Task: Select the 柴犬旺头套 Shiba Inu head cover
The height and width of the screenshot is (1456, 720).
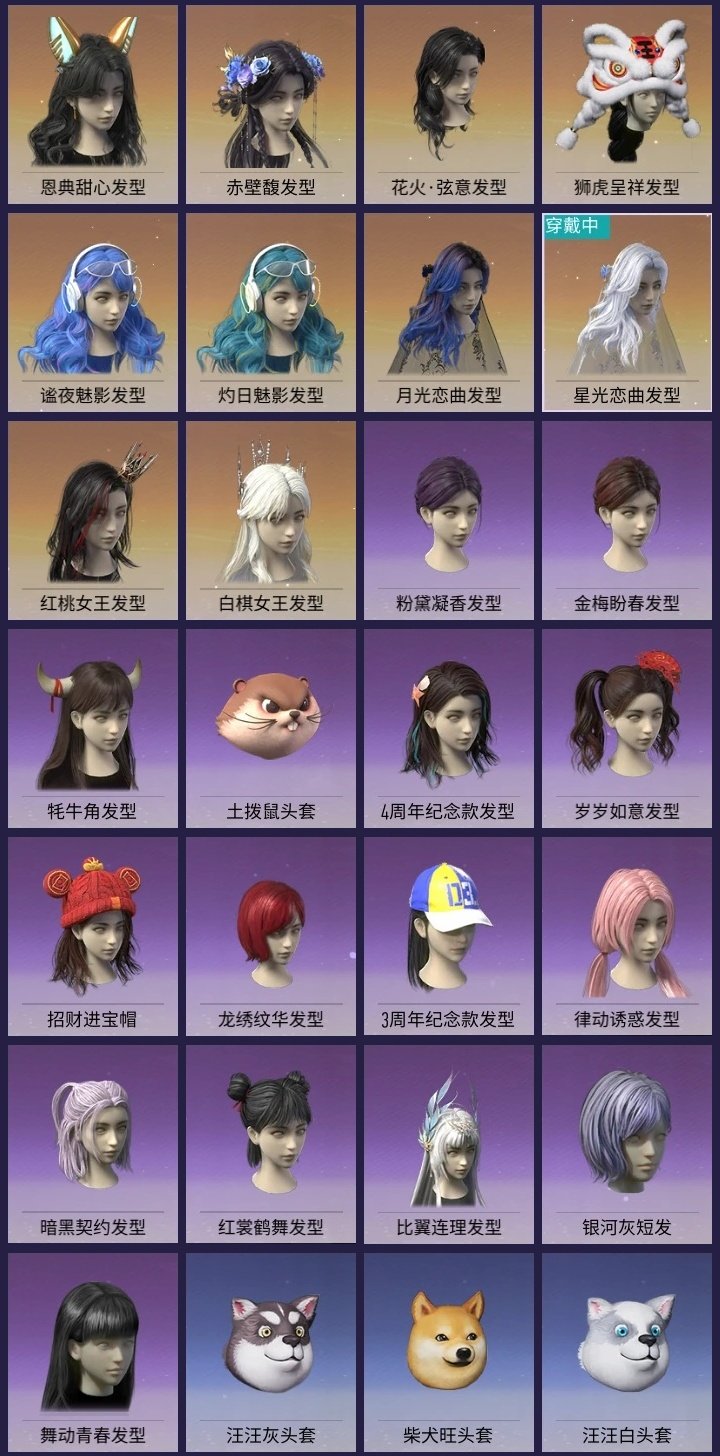Action: 448,1345
